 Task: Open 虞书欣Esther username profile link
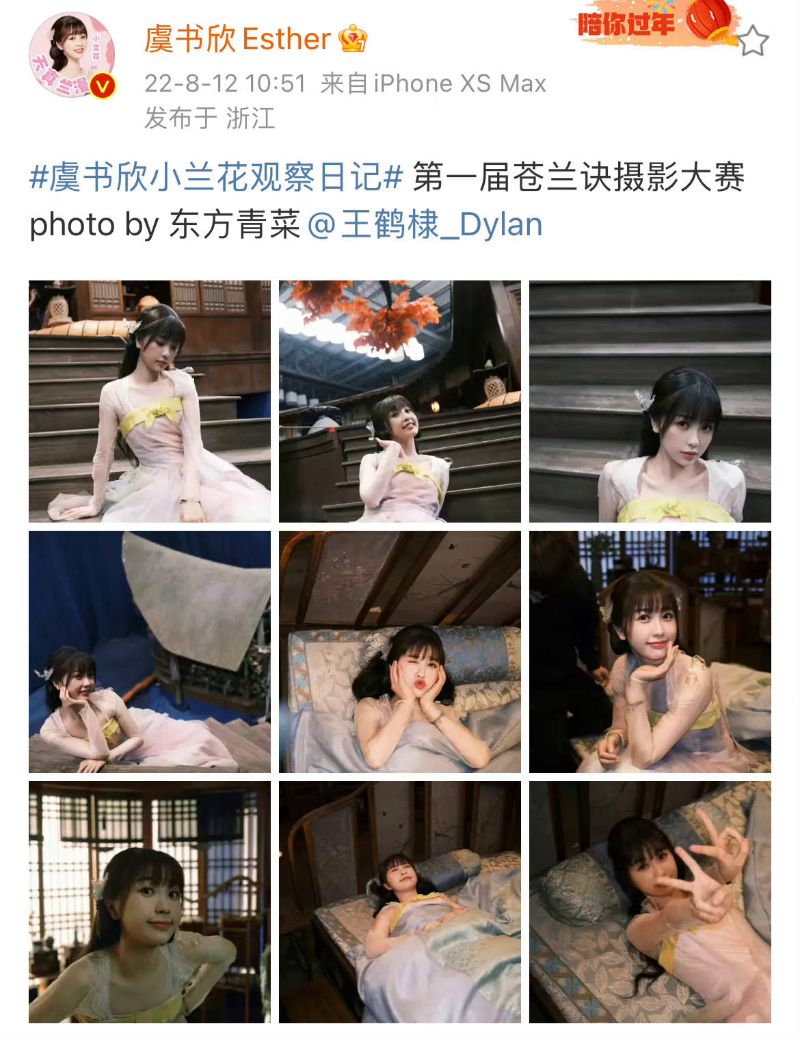point(240,39)
